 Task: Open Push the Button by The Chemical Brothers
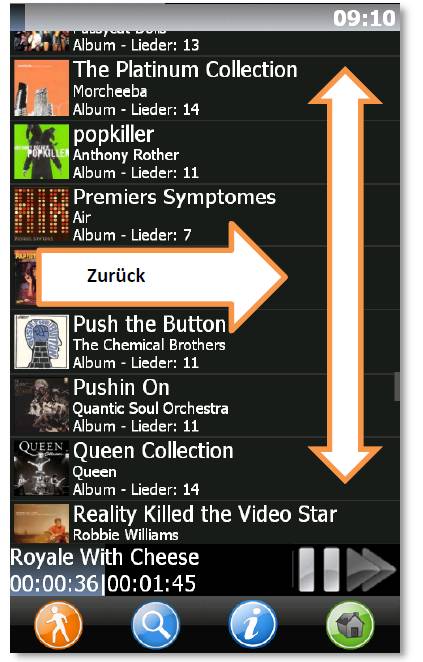click(205, 342)
